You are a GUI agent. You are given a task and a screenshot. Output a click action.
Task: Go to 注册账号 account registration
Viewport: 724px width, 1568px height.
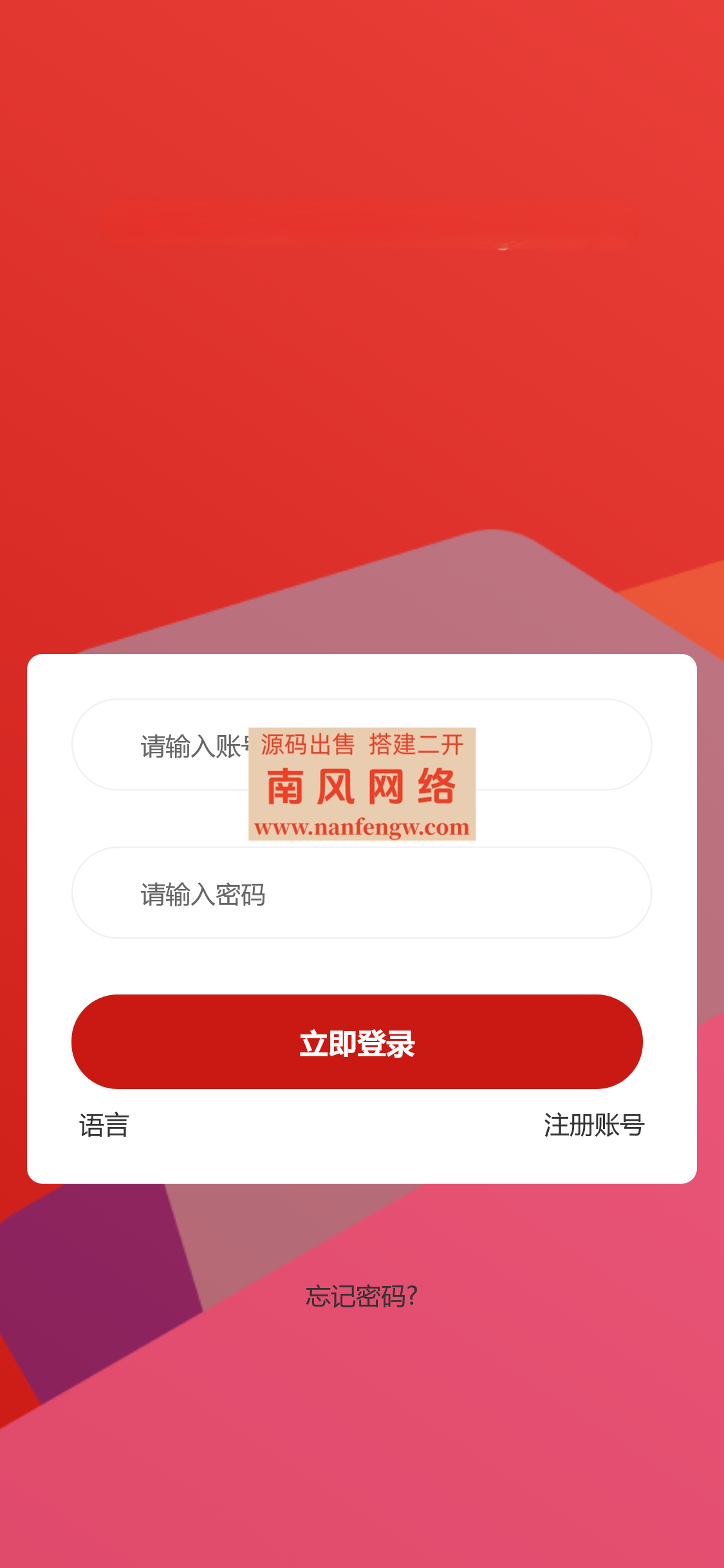593,1126
